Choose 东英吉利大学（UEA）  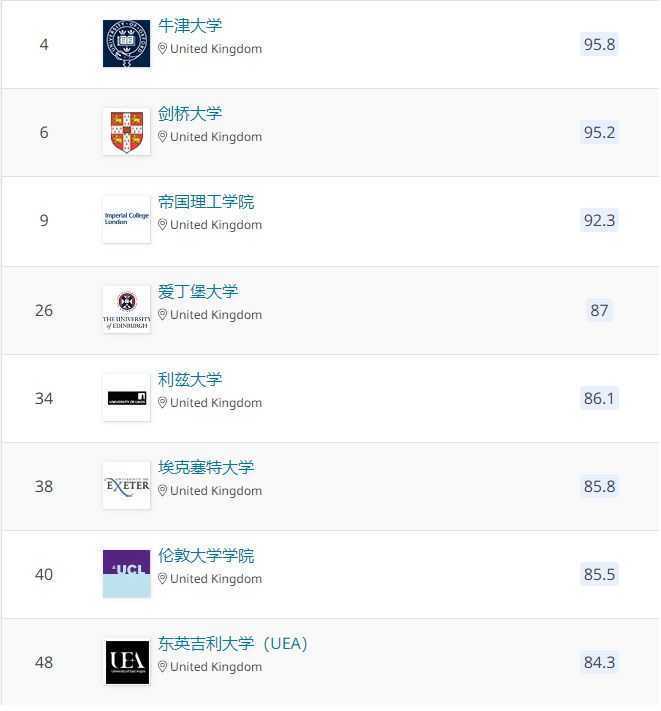[232, 644]
